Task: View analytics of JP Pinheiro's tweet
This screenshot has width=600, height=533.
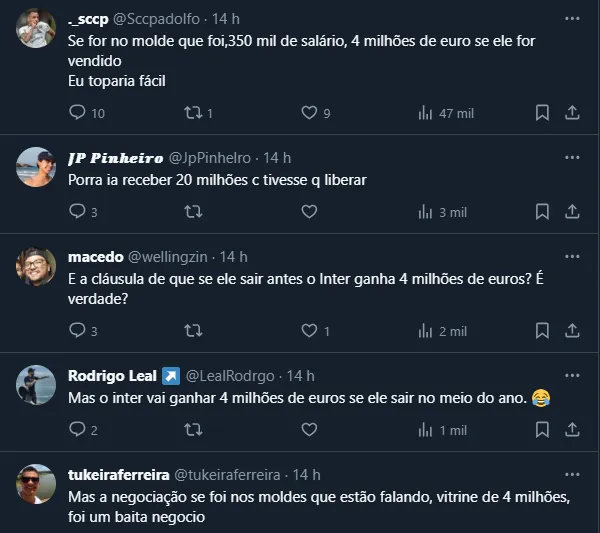Action: [x=425, y=211]
